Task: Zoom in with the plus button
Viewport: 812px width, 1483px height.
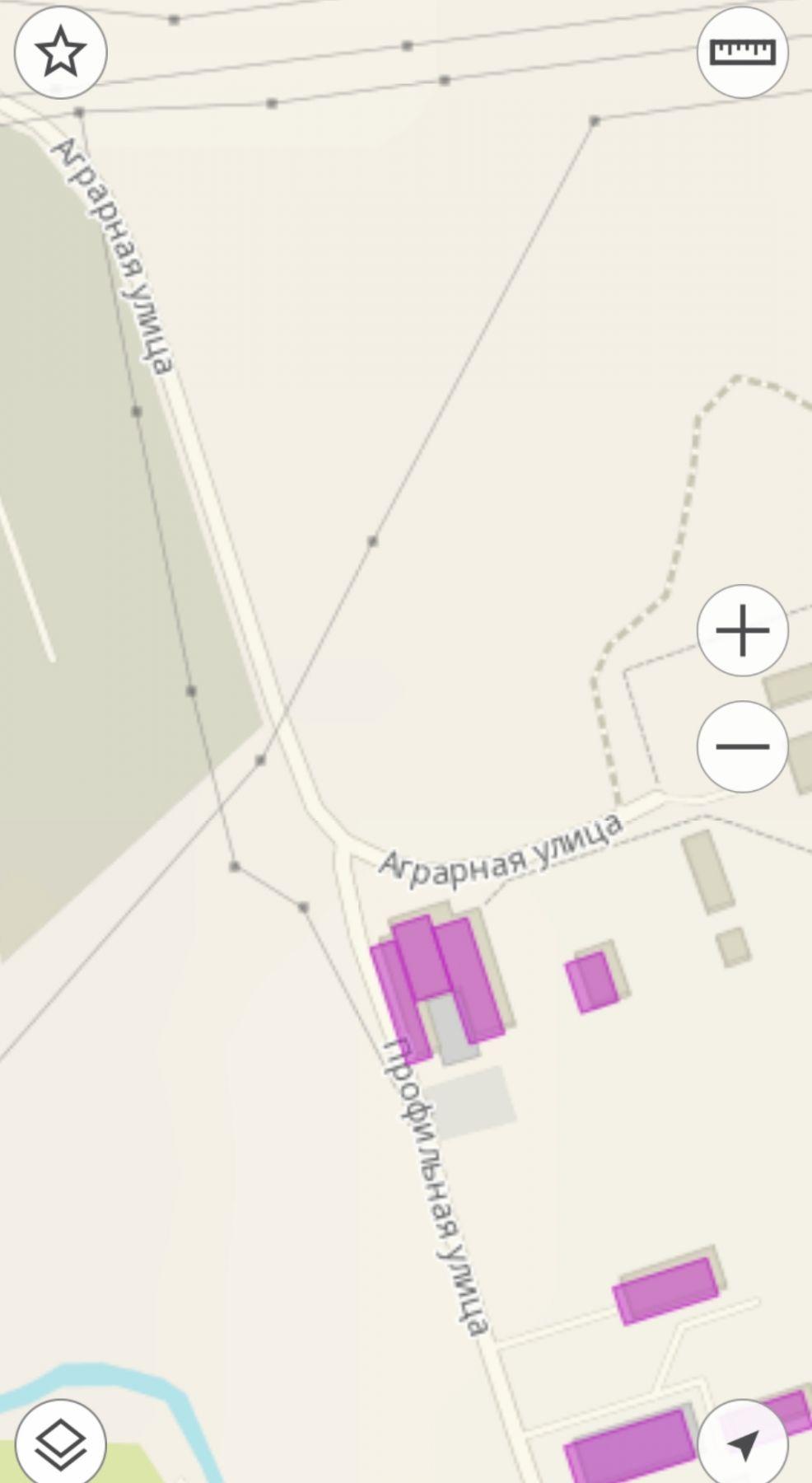Action: coord(743,630)
